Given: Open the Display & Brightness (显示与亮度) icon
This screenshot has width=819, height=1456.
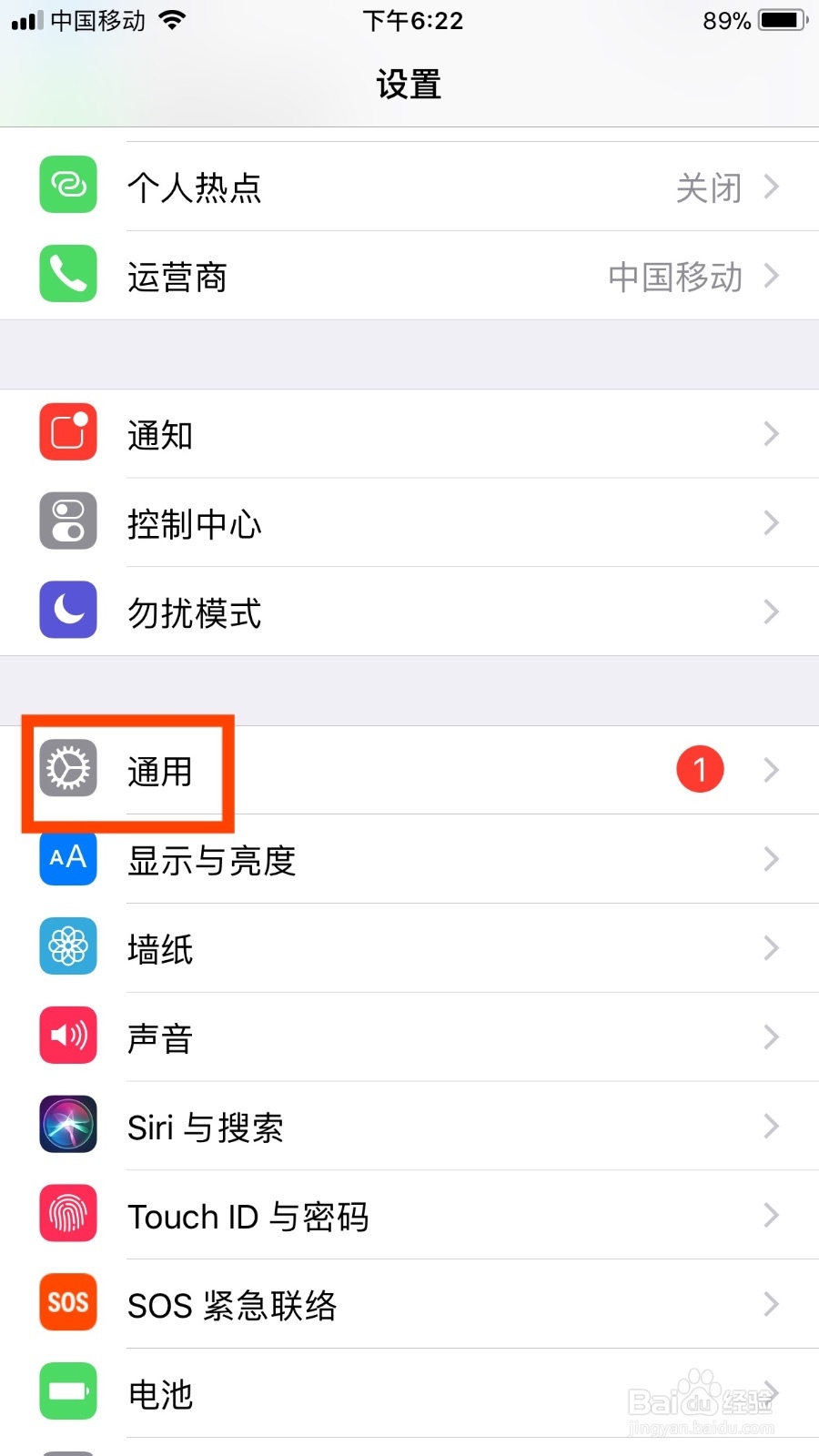Looking at the screenshot, I should coord(66,858).
